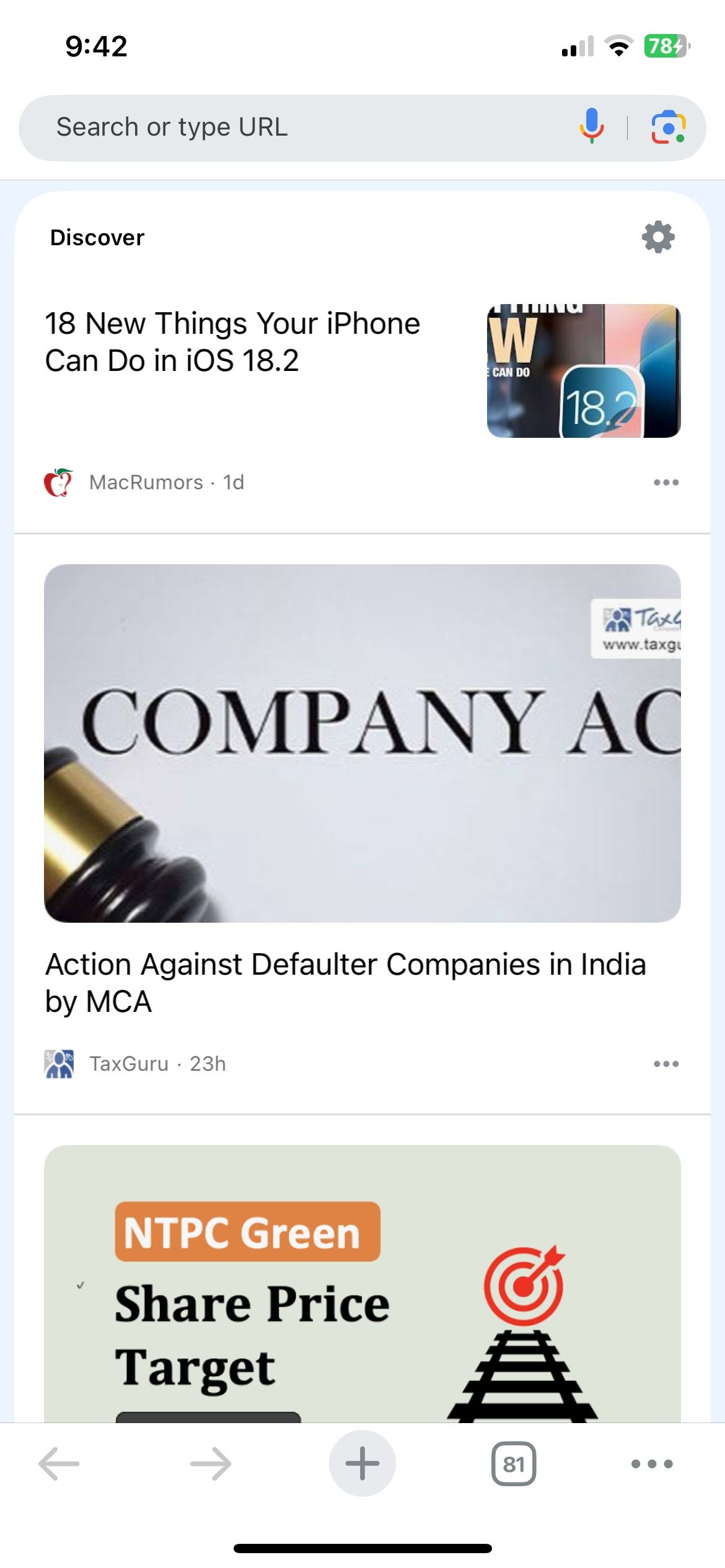This screenshot has width=725, height=1568.
Task: Open the Defaulter Companies article by TaxGuru
Action: click(x=345, y=982)
